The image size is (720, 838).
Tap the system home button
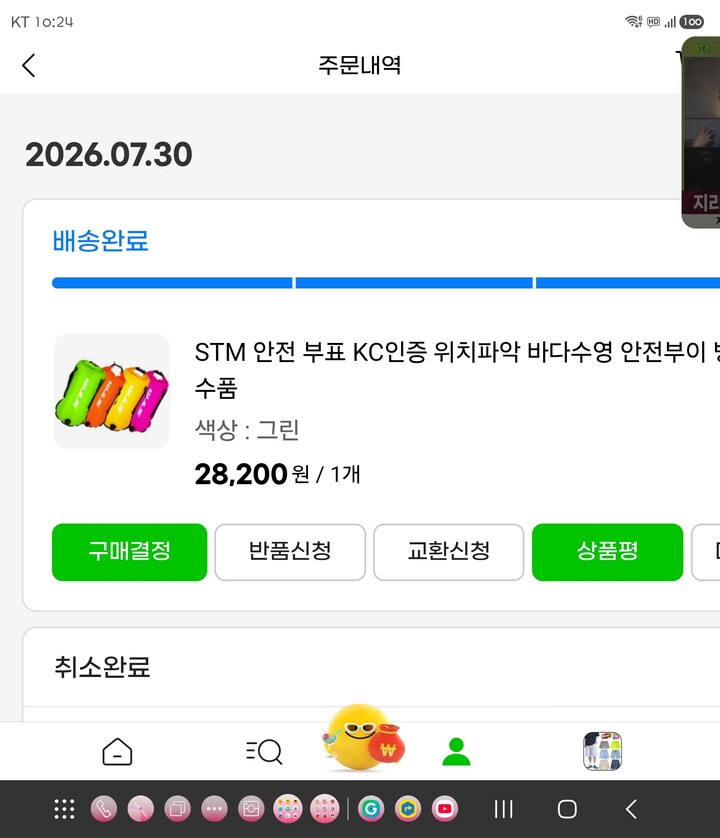[567, 809]
